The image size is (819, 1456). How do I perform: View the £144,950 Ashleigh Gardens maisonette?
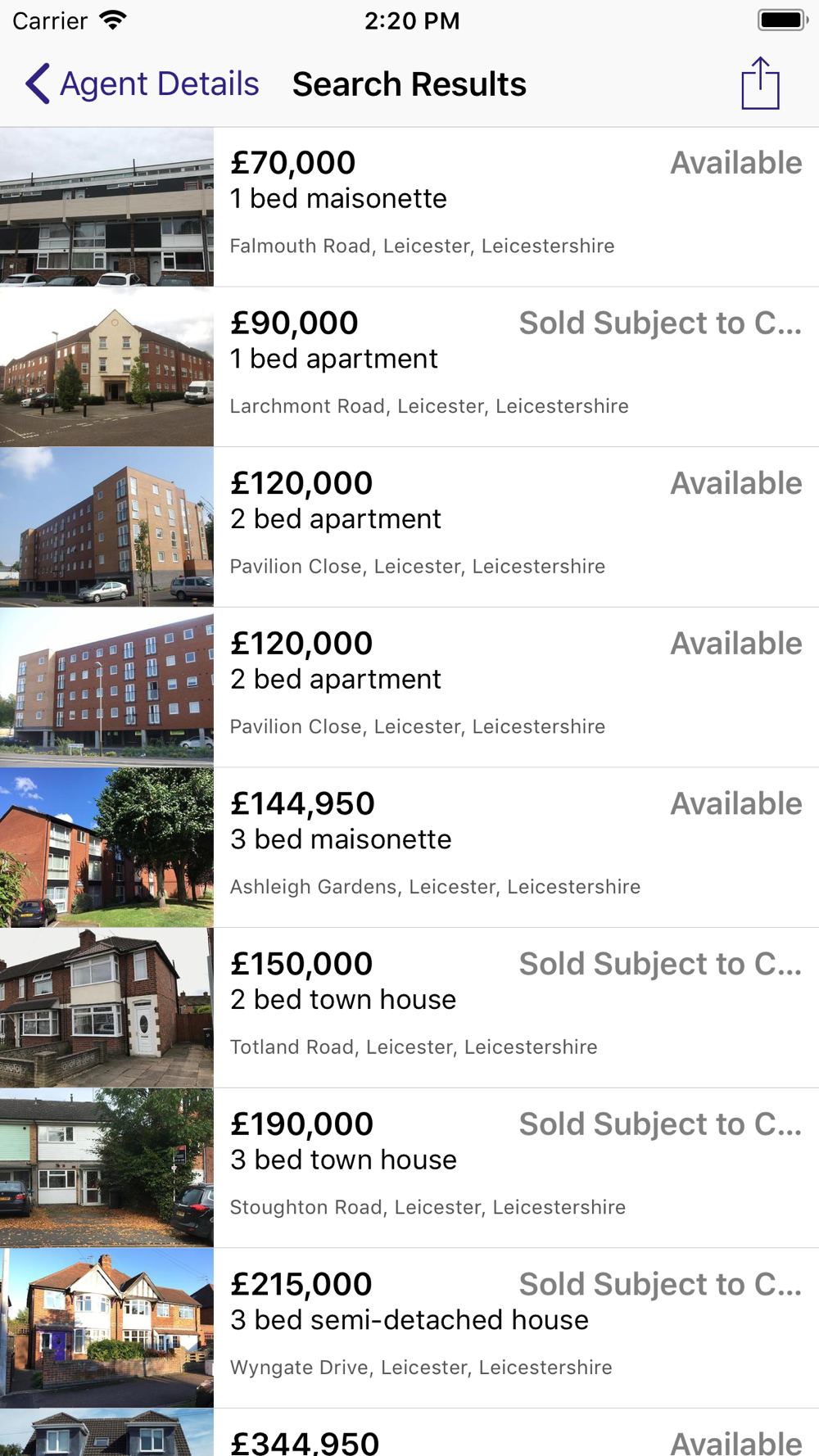click(409, 848)
